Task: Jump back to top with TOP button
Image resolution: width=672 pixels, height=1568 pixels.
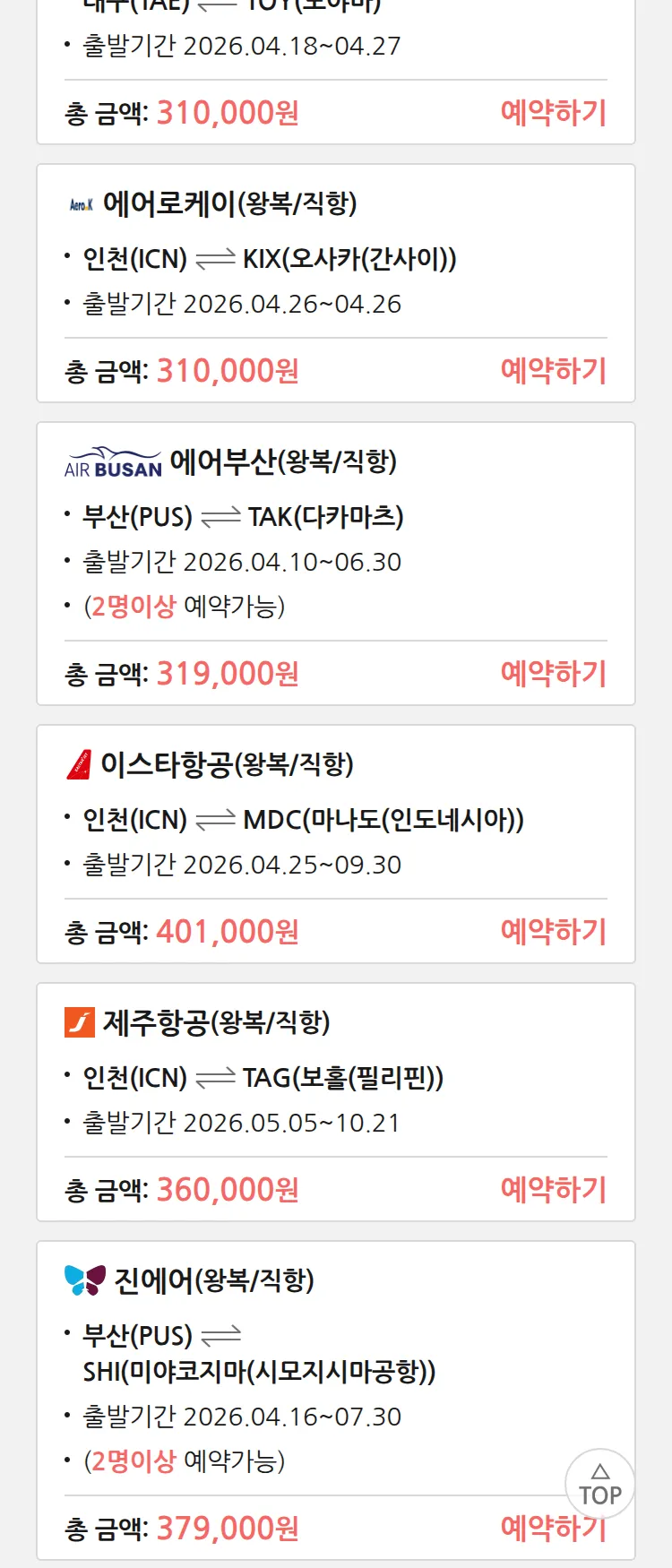Action: point(599,1484)
